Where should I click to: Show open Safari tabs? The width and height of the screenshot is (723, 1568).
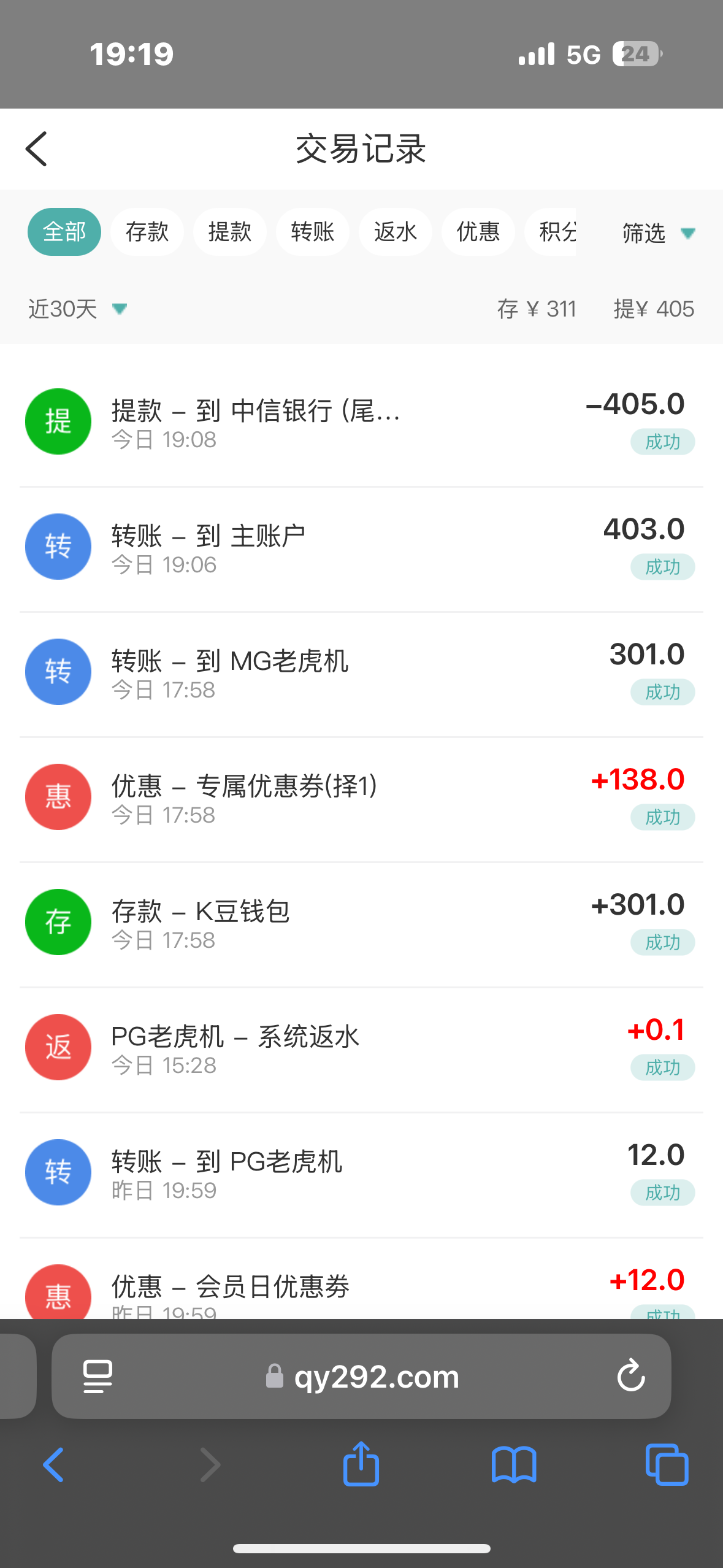click(x=667, y=1465)
